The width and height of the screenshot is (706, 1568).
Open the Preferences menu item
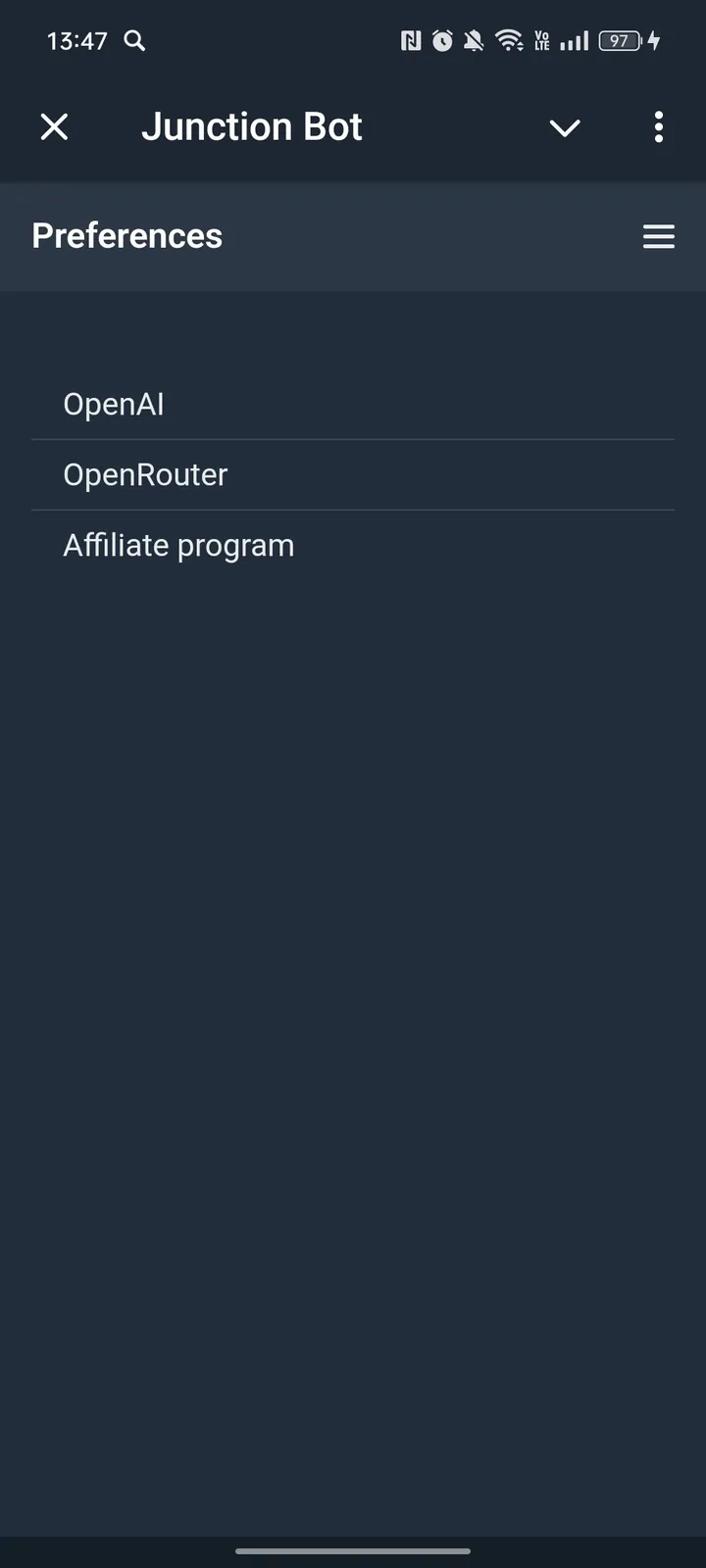(x=126, y=236)
